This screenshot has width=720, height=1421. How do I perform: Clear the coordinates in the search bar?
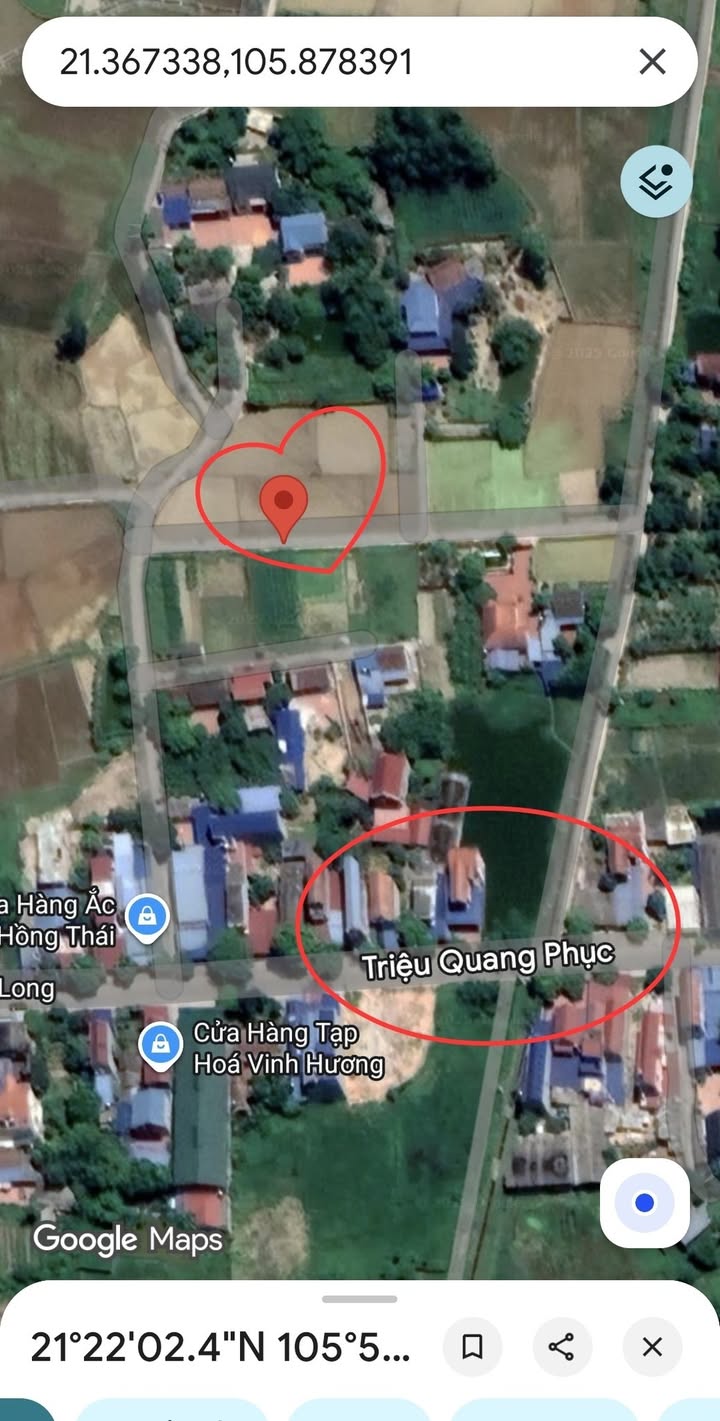652,62
